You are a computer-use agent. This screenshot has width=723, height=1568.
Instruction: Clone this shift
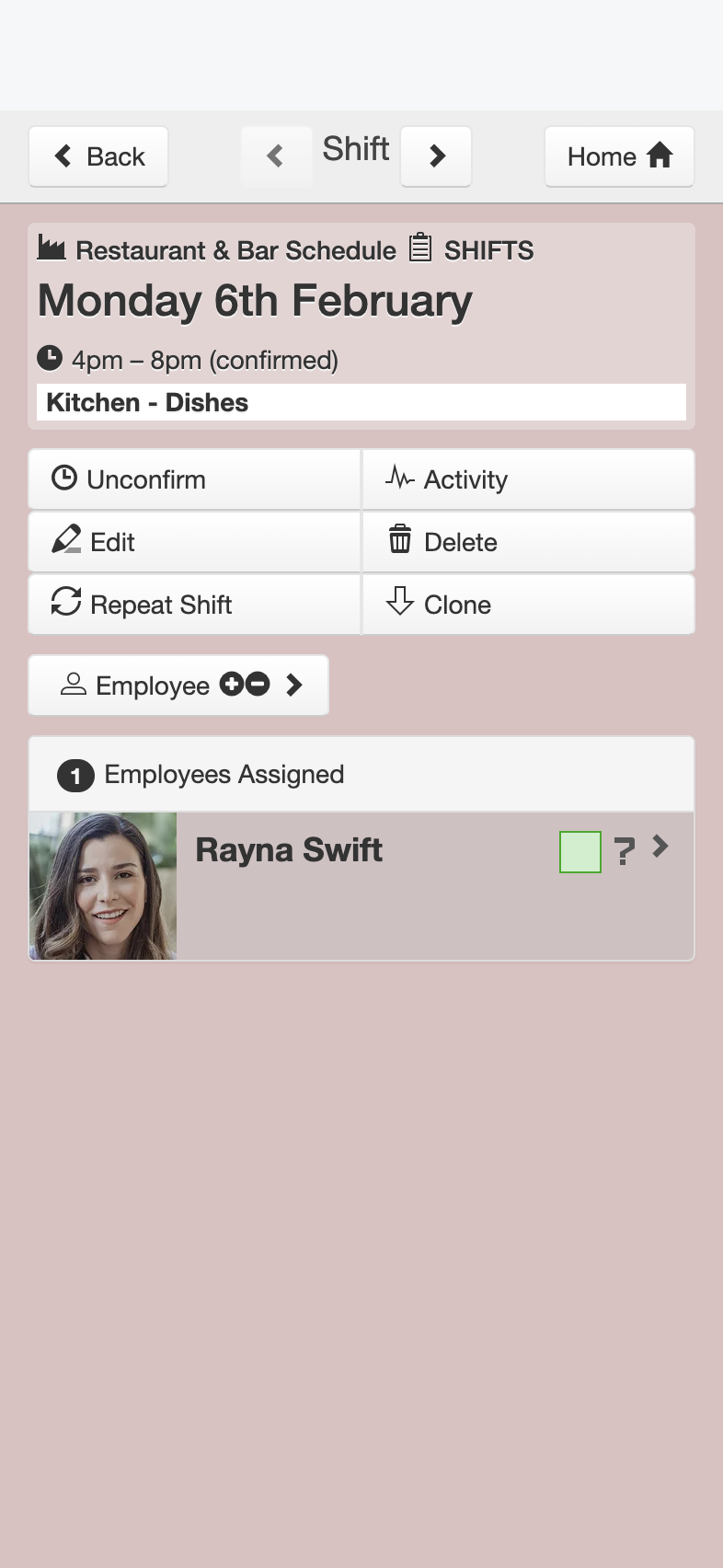pos(528,605)
